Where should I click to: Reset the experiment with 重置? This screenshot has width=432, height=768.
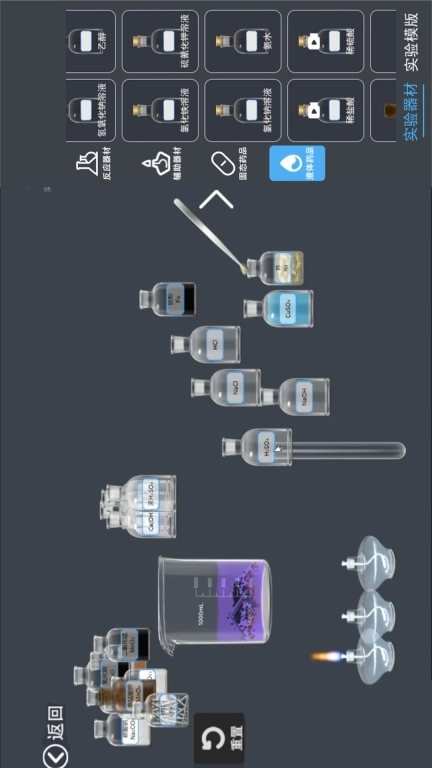point(219,738)
